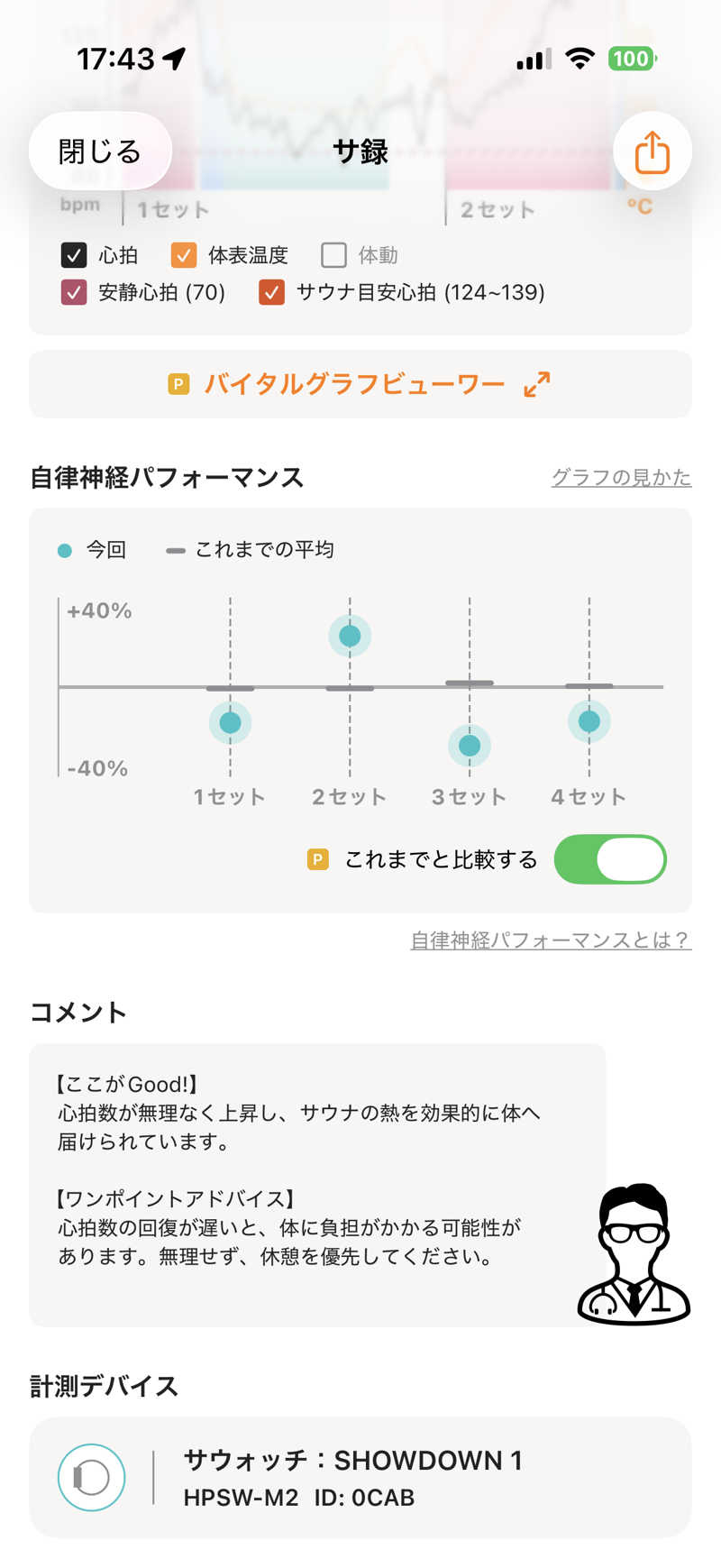Open 自律神経パフォーマンスとは？ link
Screen dimensions: 721x1568
pos(551,940)
